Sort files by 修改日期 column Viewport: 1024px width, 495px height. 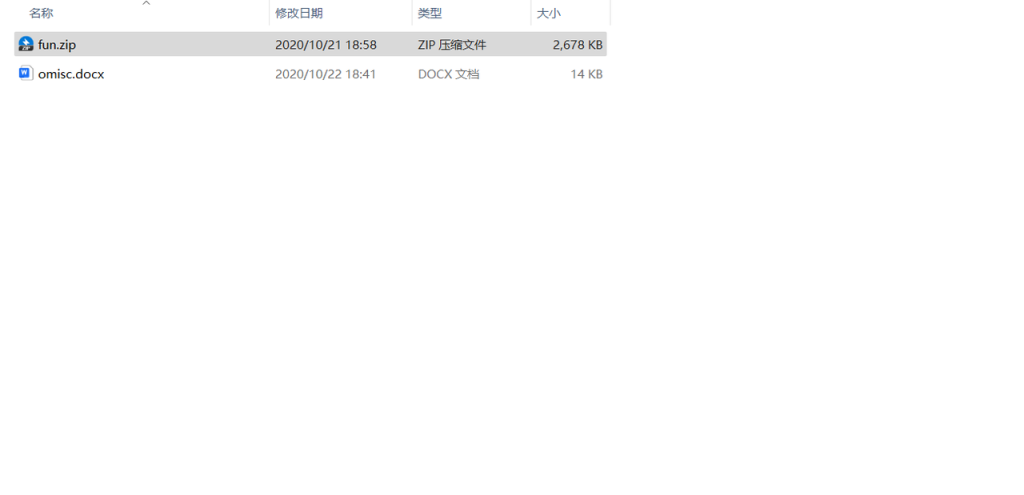point(299,13)
